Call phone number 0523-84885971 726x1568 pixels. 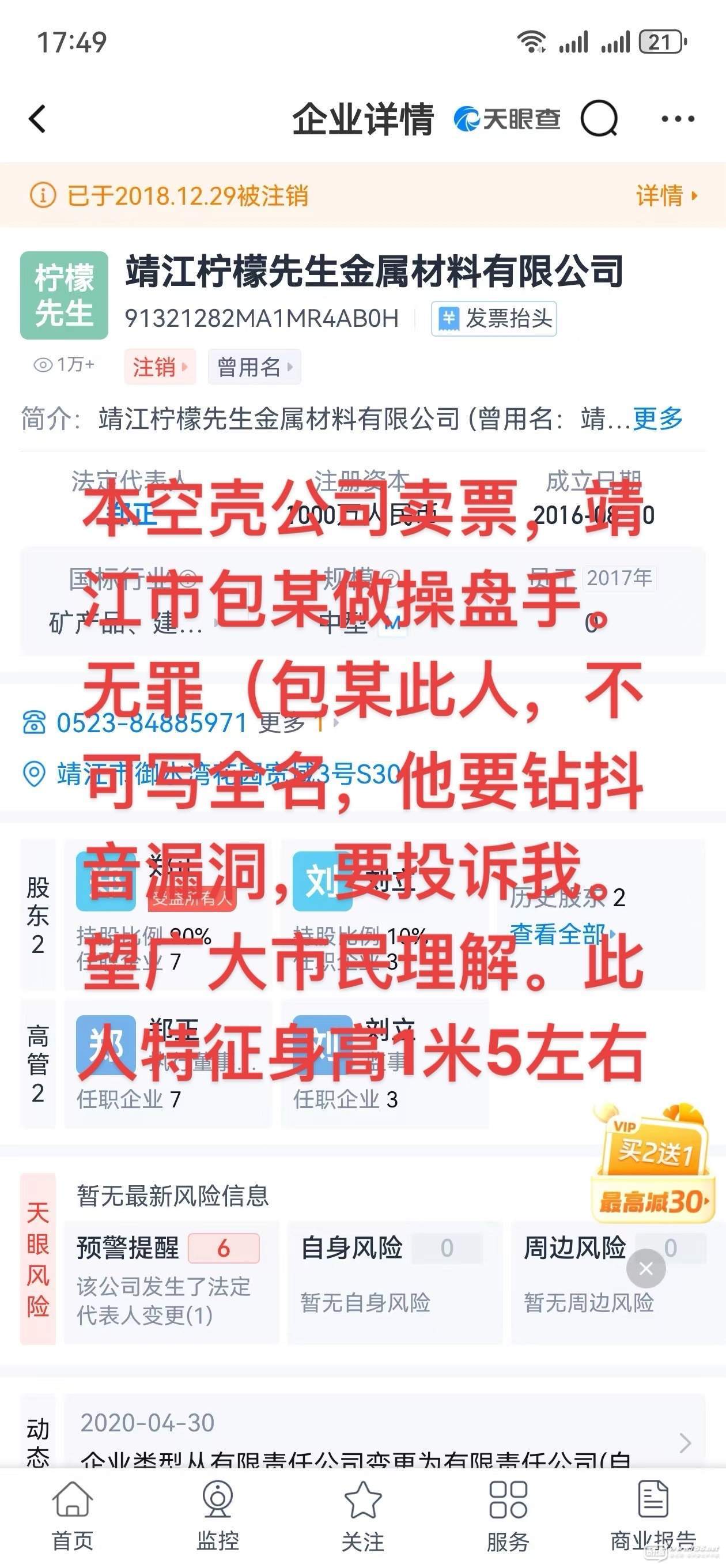click(x=151, y=723)
